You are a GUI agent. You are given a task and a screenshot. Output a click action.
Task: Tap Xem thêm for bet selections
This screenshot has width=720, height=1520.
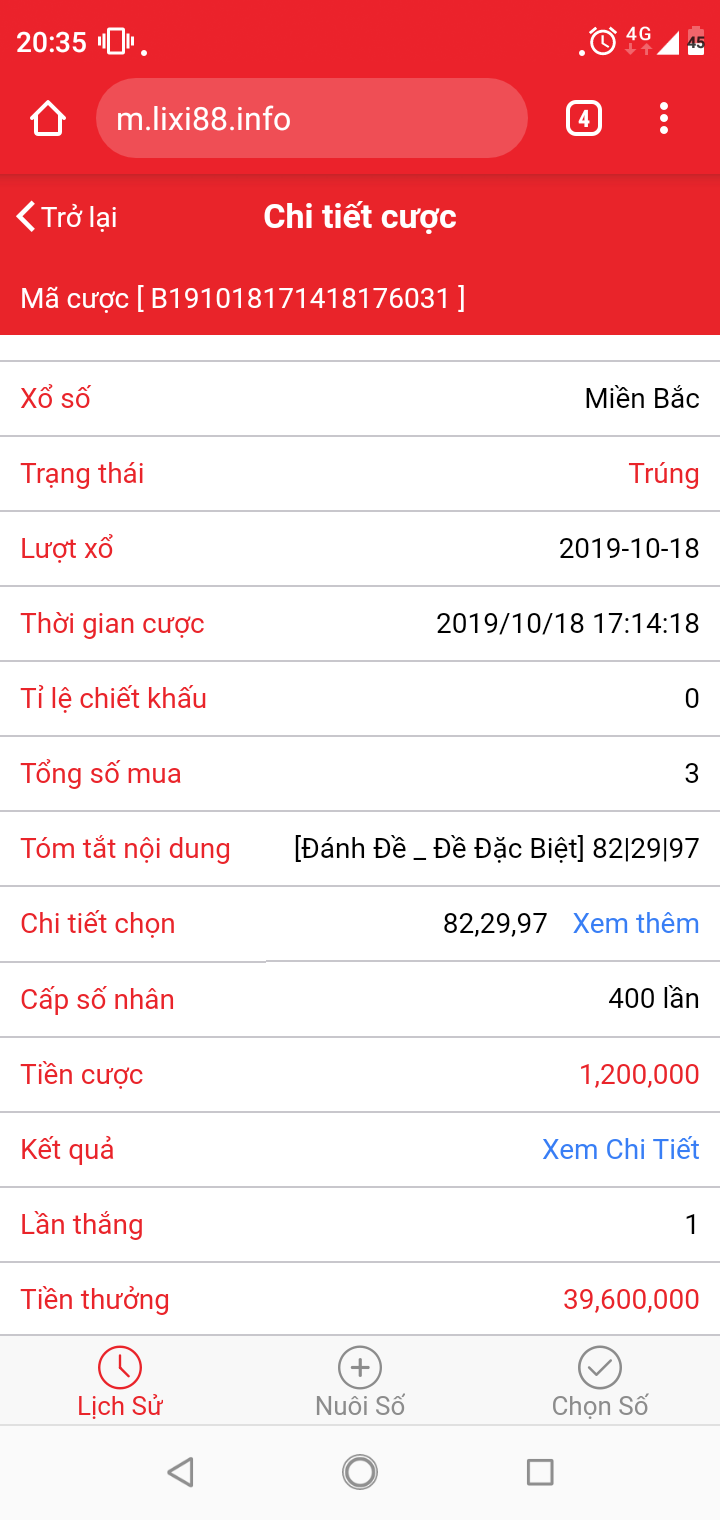(635, 923)
